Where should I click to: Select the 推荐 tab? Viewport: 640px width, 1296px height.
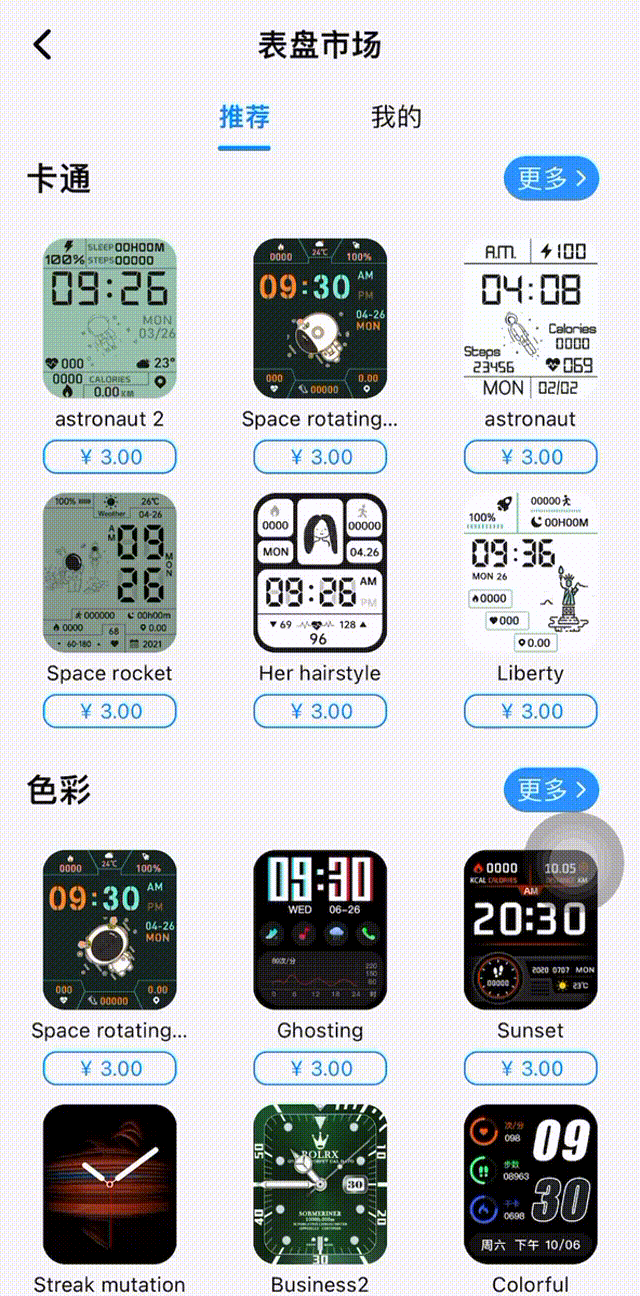(x=245, y=117)
